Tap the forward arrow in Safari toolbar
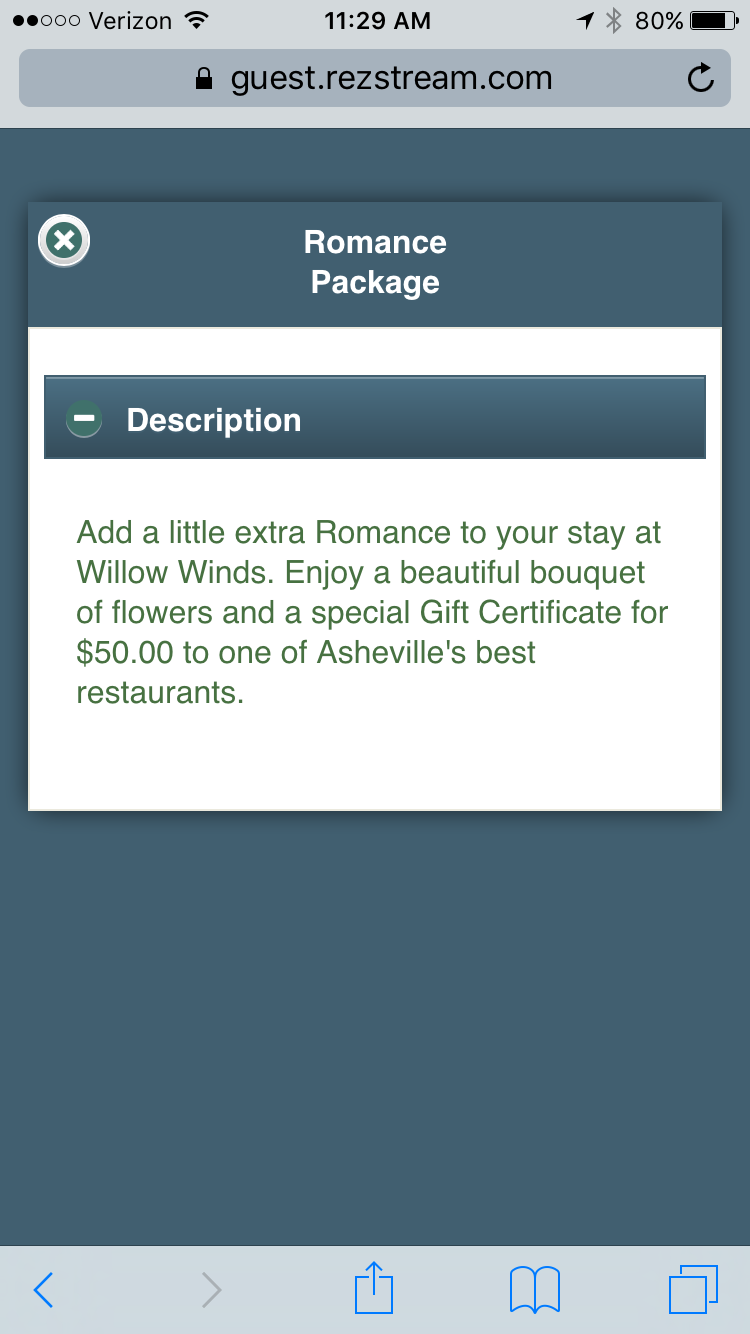 tap(210, 1289)
